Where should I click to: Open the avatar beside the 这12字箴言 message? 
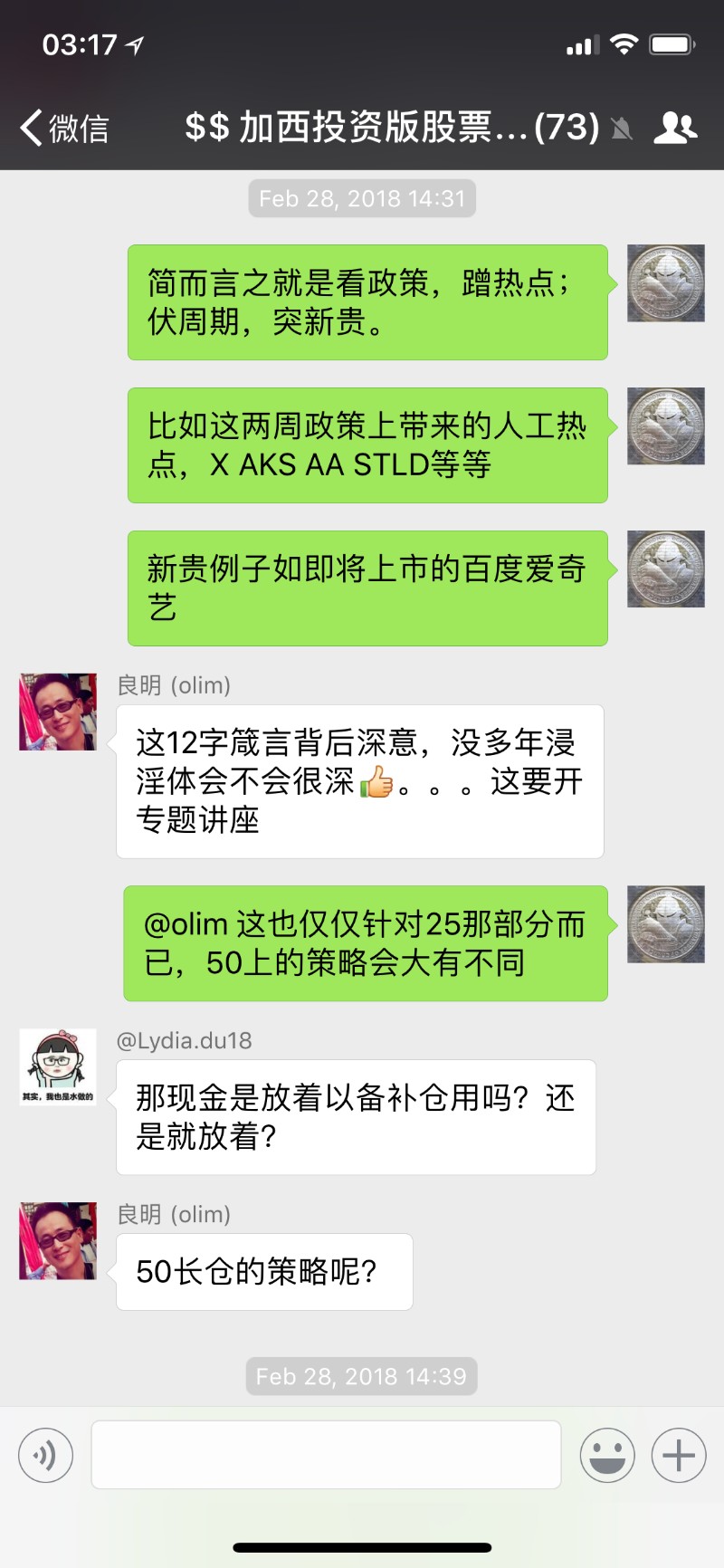tap(58, 712)
